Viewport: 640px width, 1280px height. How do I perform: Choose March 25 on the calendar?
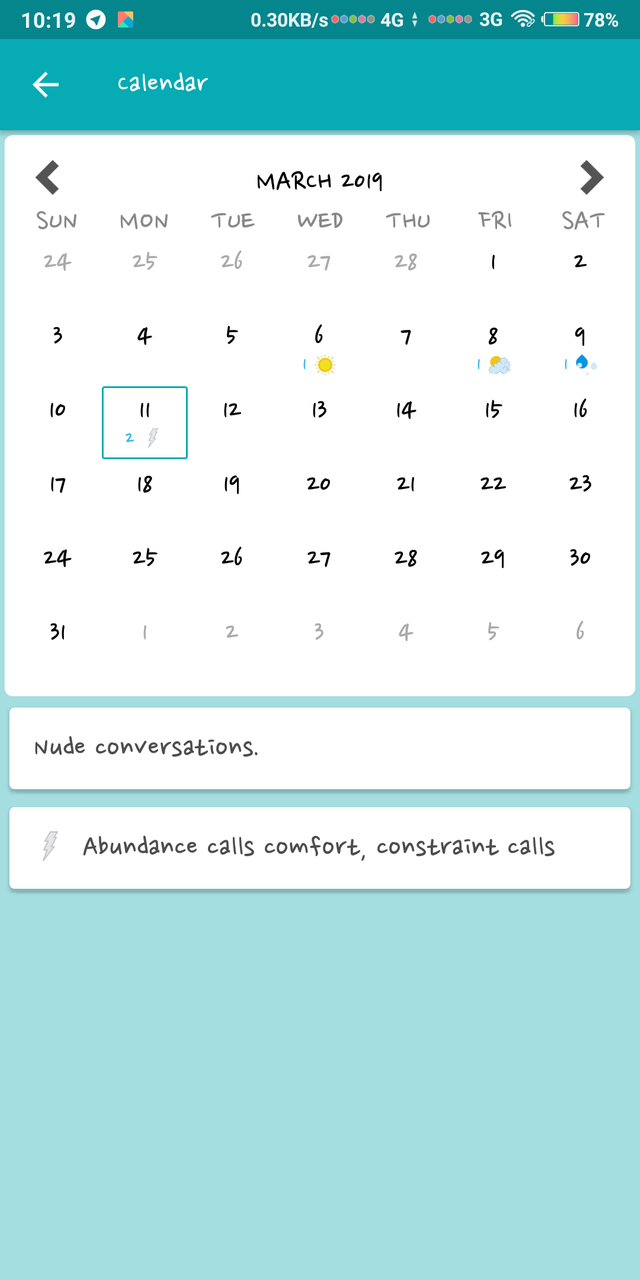(x=145, y=558)
